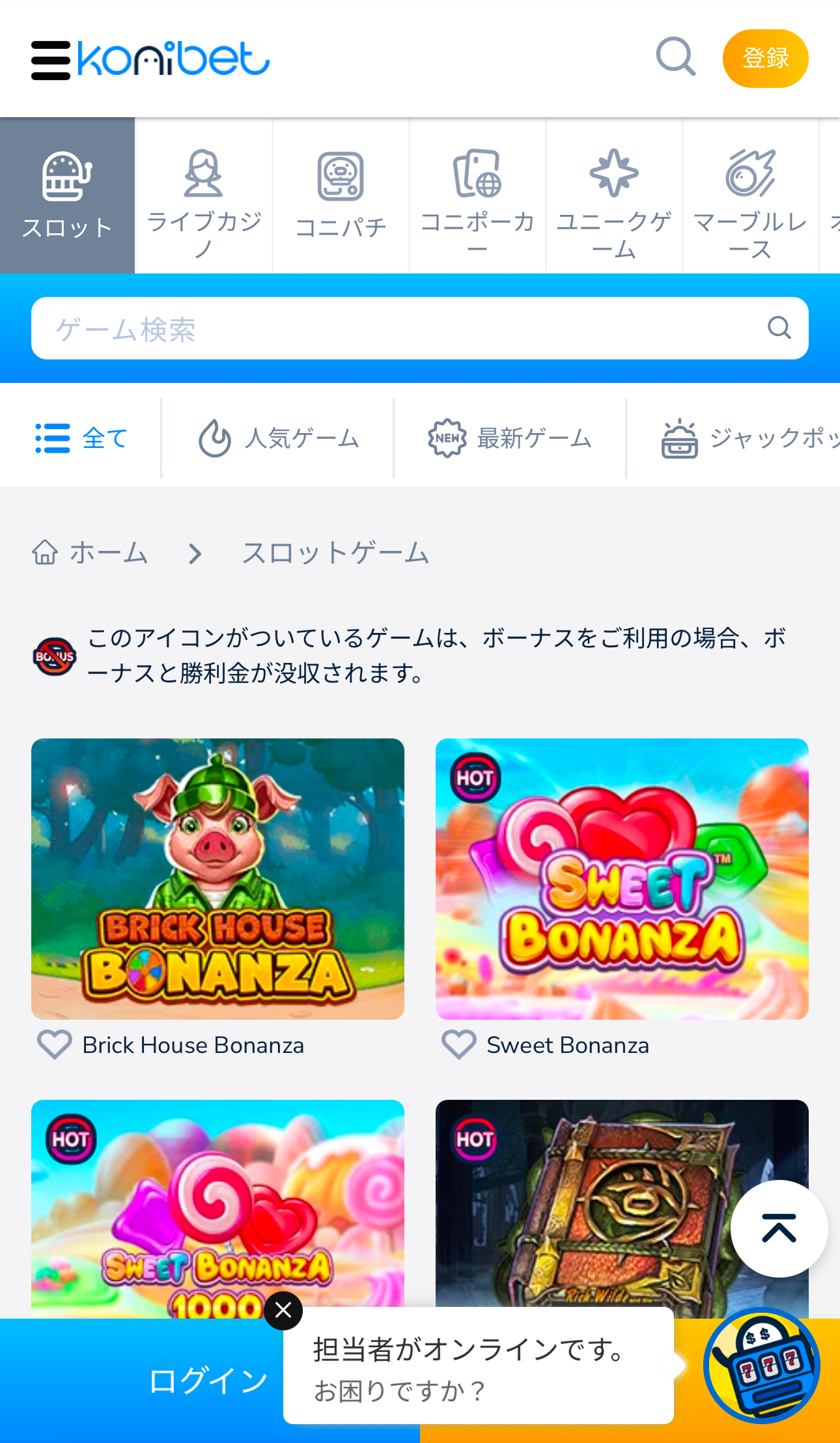Image resolution: width=840 pixels, height=1443 pixels.
Task: Dismiss the support chat popup
Action: click(x=283, y=1310)
